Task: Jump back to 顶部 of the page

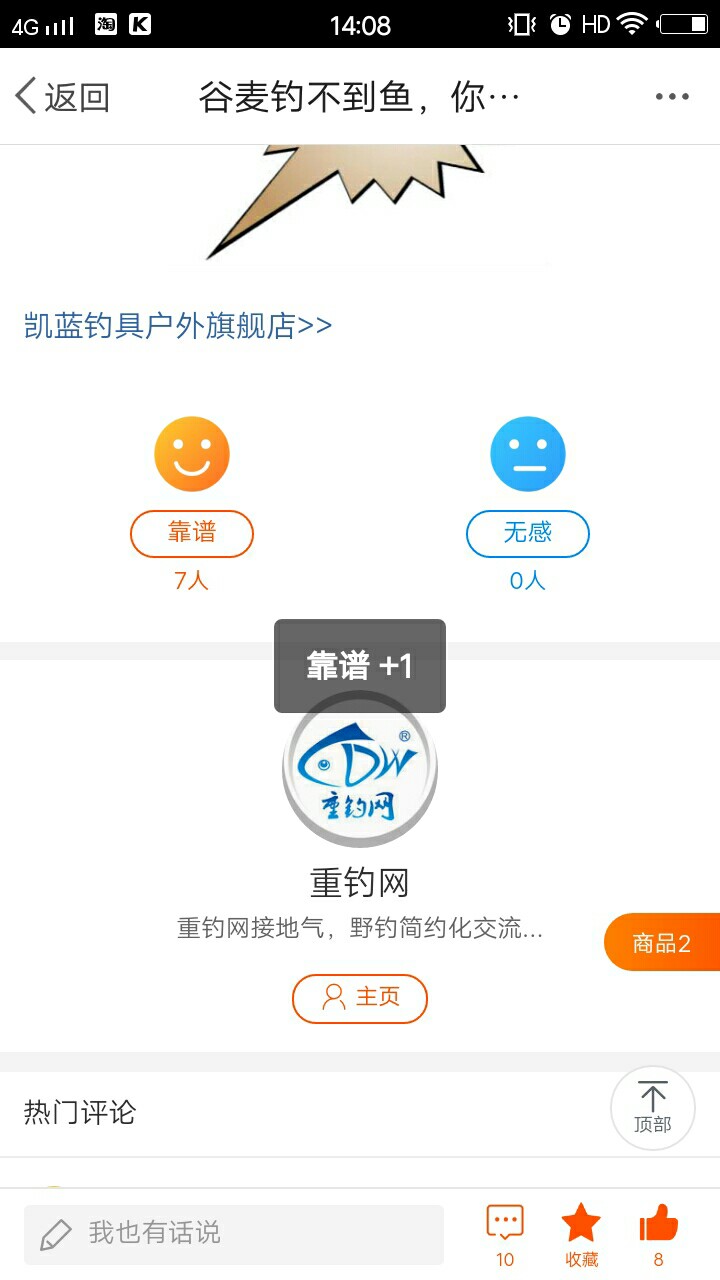Action: 652,1108
